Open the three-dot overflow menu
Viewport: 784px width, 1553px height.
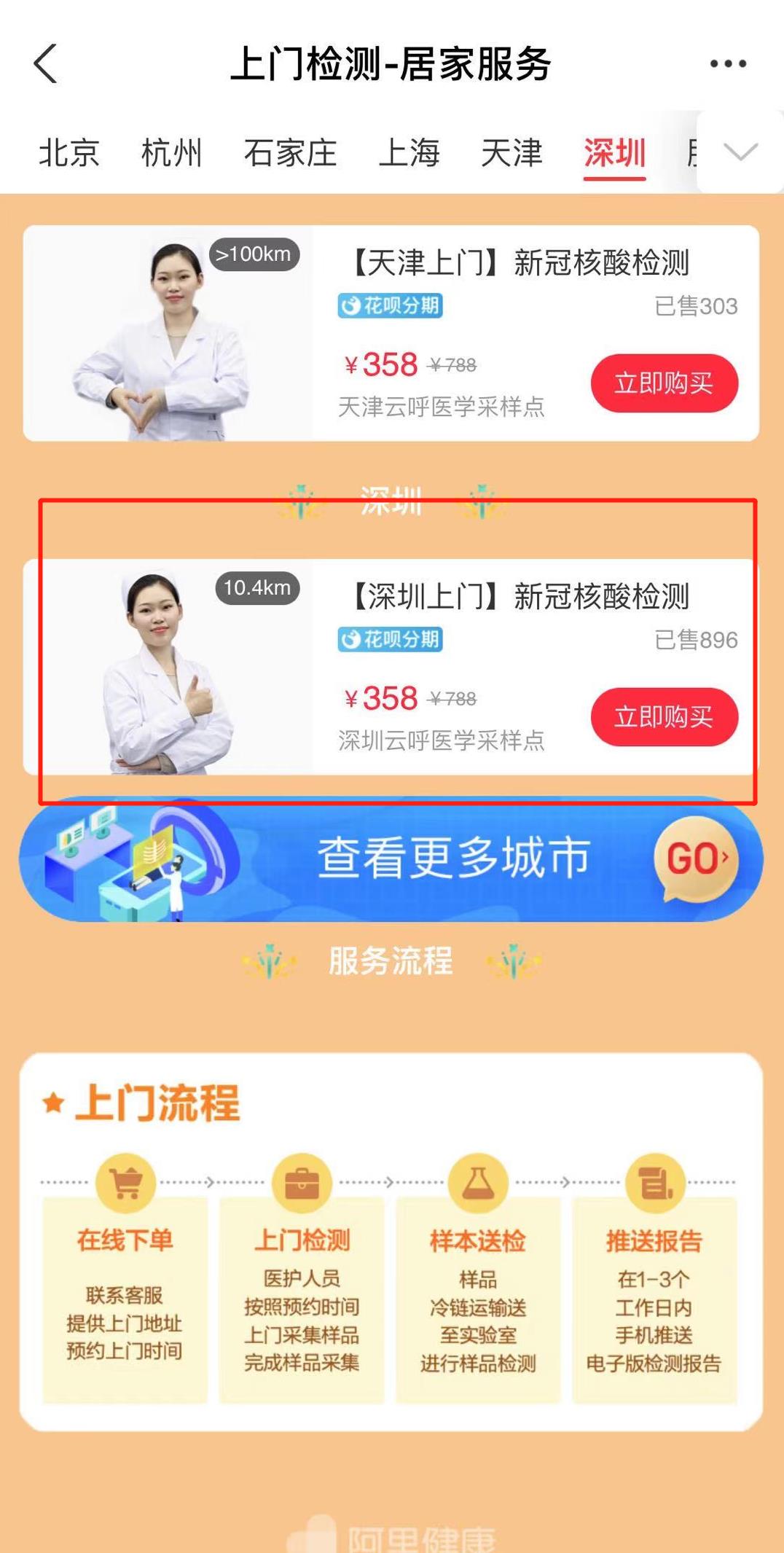728,63
